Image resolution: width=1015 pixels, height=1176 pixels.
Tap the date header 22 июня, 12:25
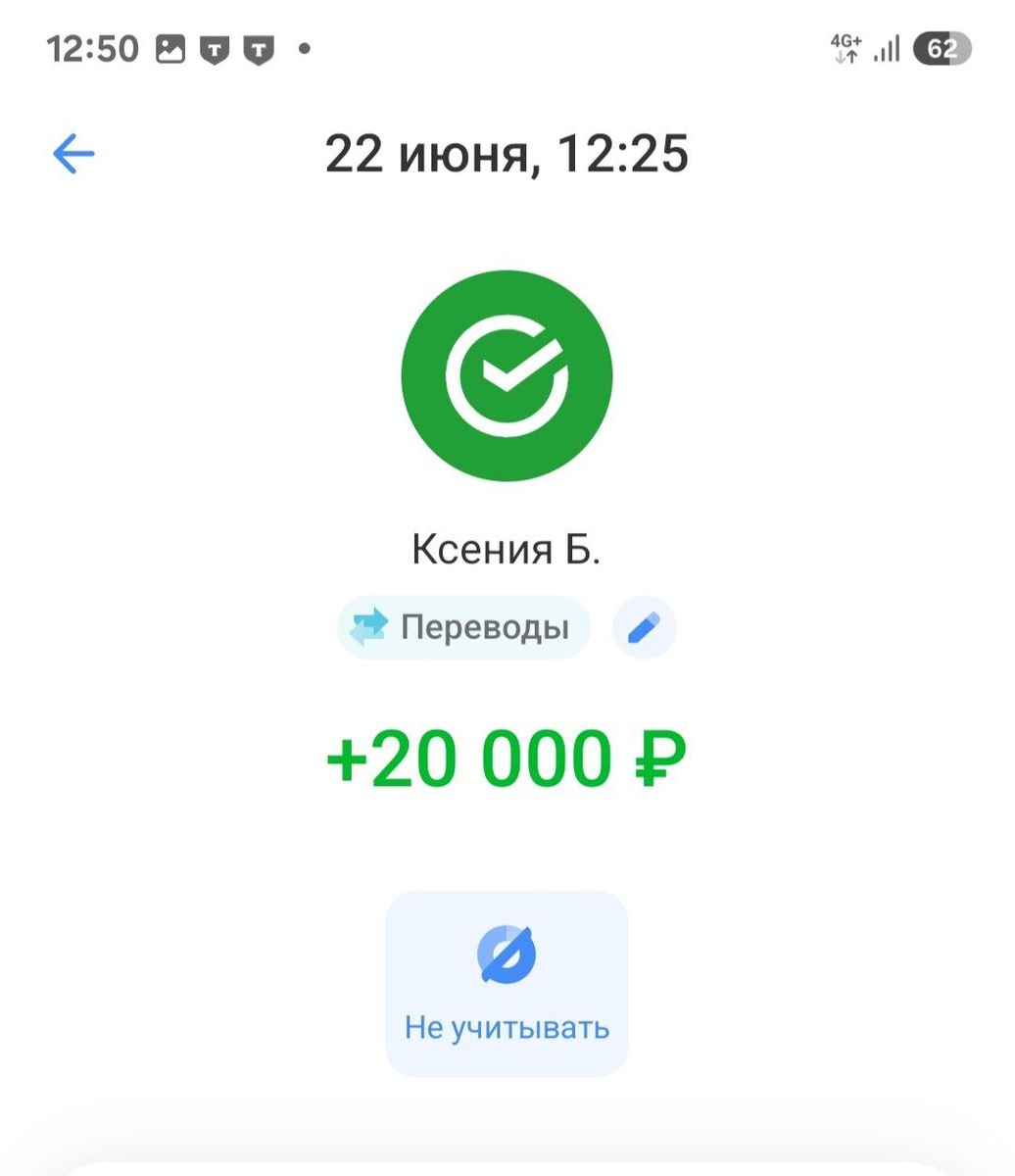coord(507,152)
